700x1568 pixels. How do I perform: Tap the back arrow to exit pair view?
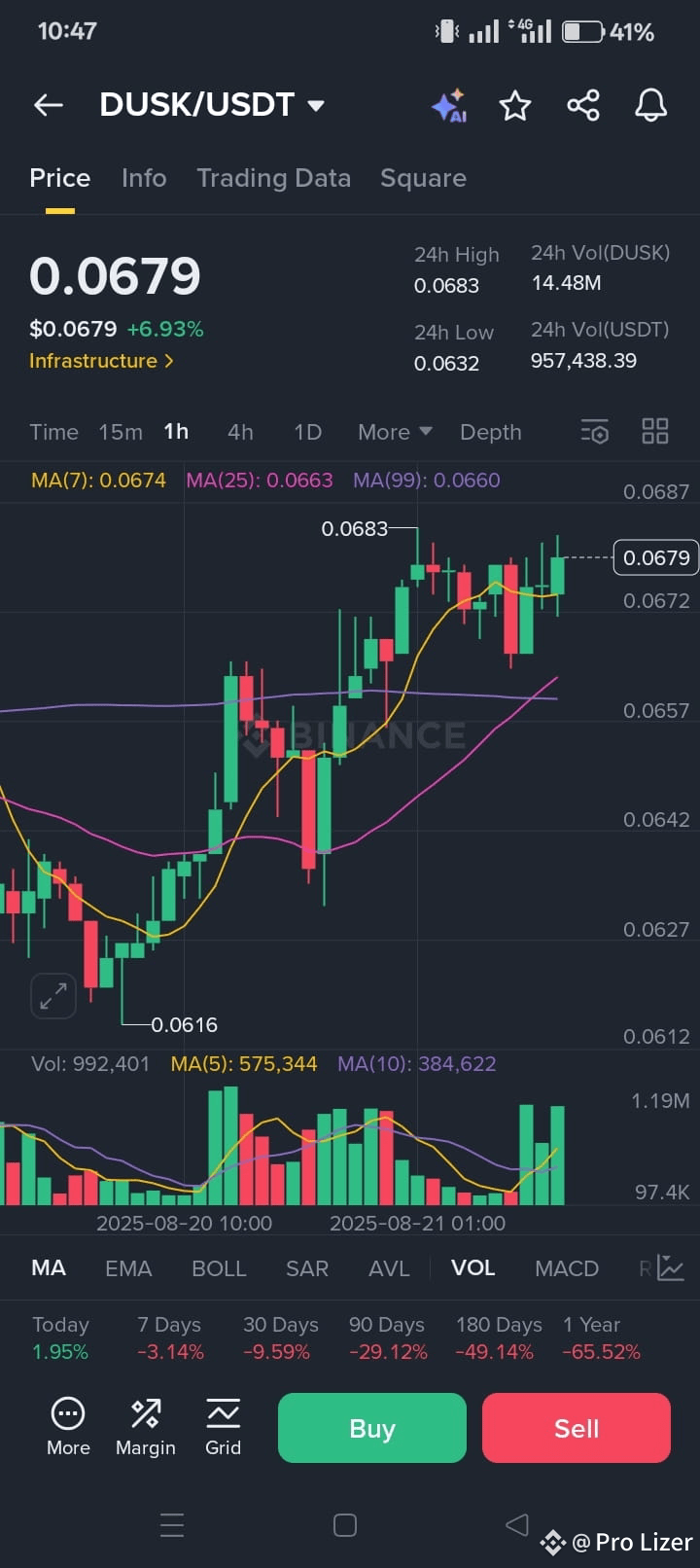[48, 105]
